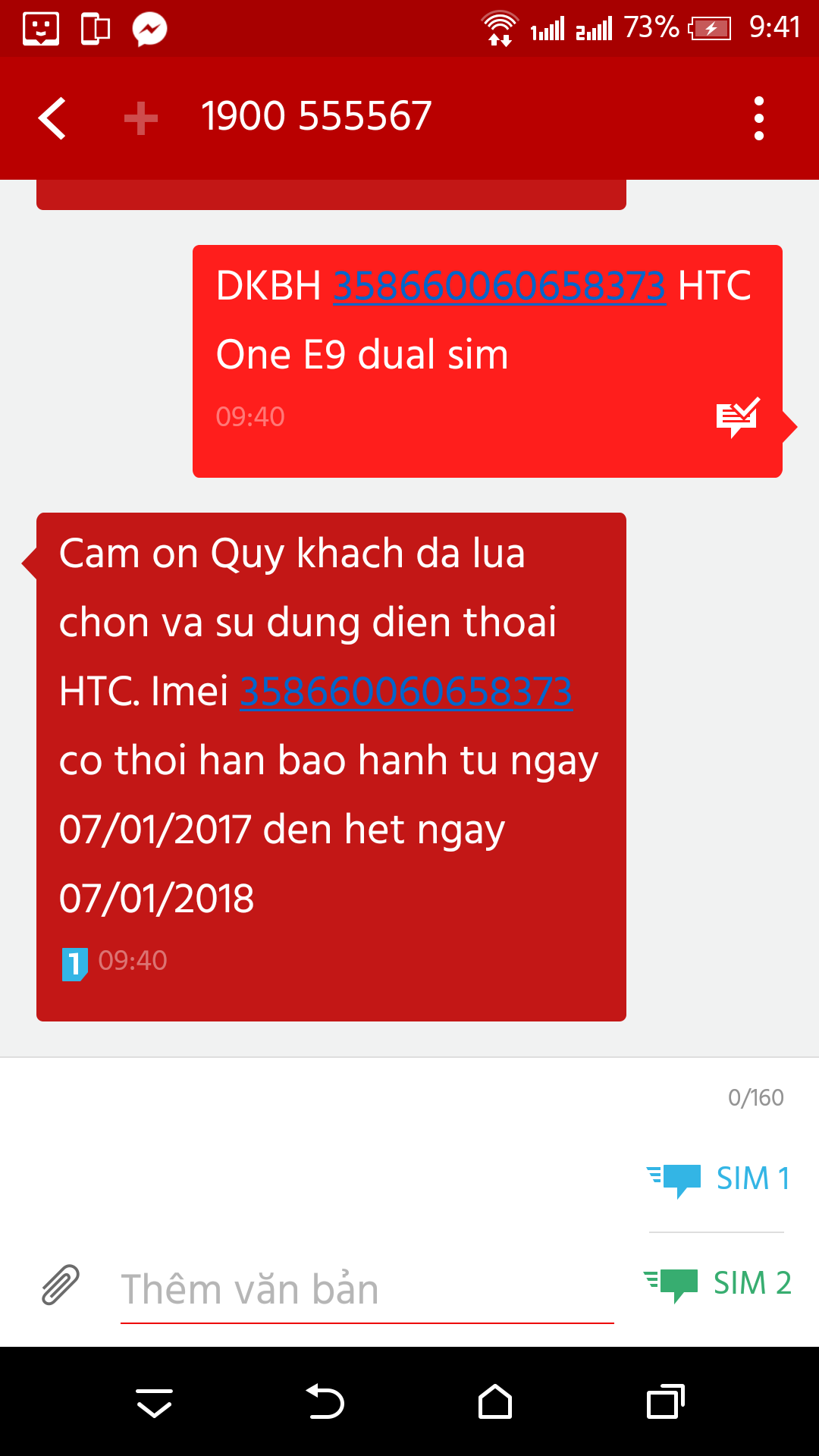This screenshot has height=1456, width=819.
Task: Open recent apps from navigation bar
Action: [666, 1401]
